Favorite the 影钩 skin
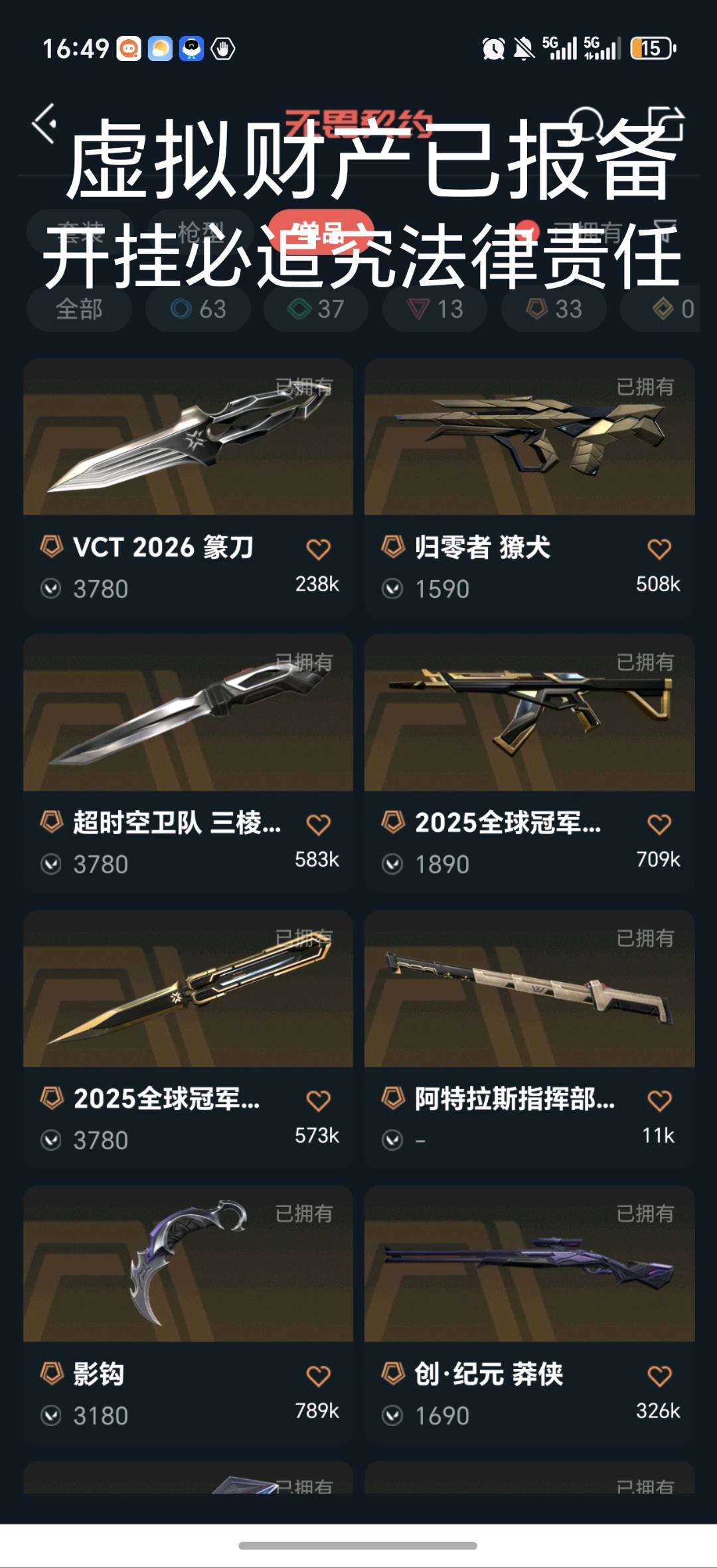 (318, 1376)
